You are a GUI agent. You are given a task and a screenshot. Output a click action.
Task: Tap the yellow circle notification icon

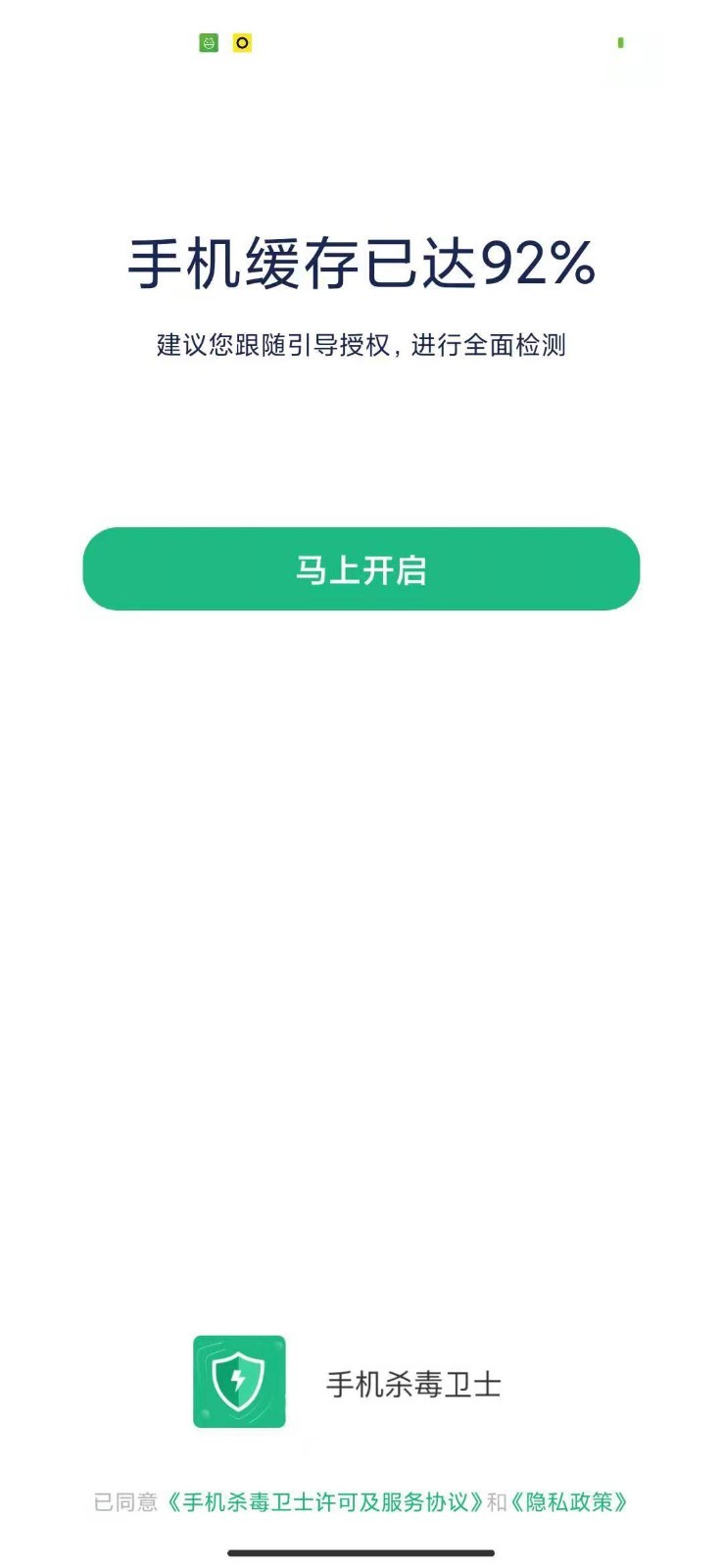[x=241, y=43]
